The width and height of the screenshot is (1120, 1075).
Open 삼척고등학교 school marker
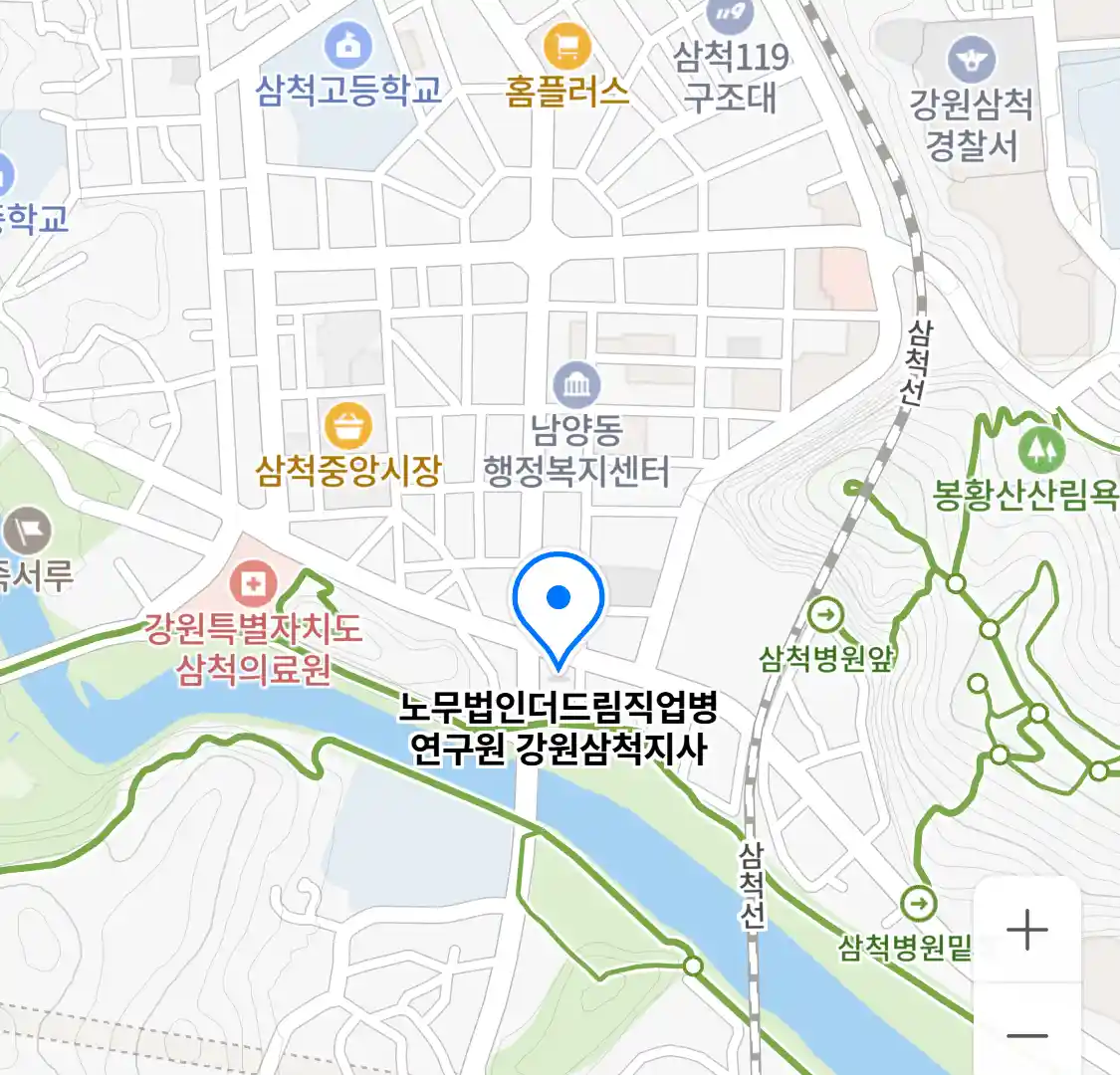point(348,47)
